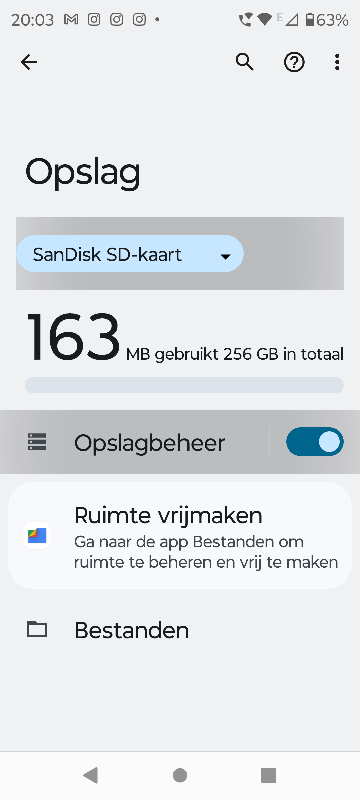Image resolution: width=360 pixels, height=800 pixels.
Task: Toggle the Opslagbeheer switch off
Action: [315, 442]
